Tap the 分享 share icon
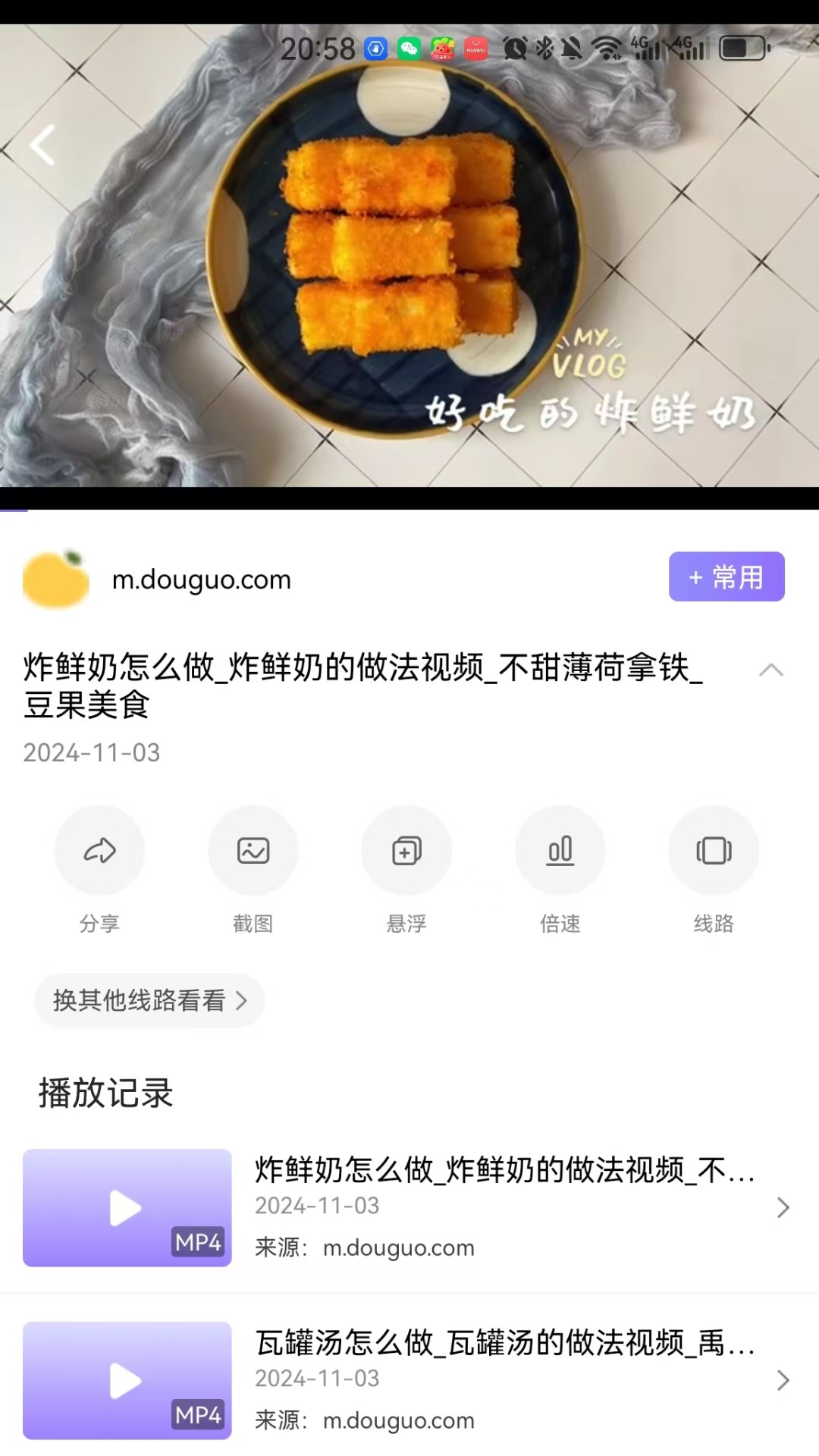Viewport: 819px width, 1456px height. point(99,850)
